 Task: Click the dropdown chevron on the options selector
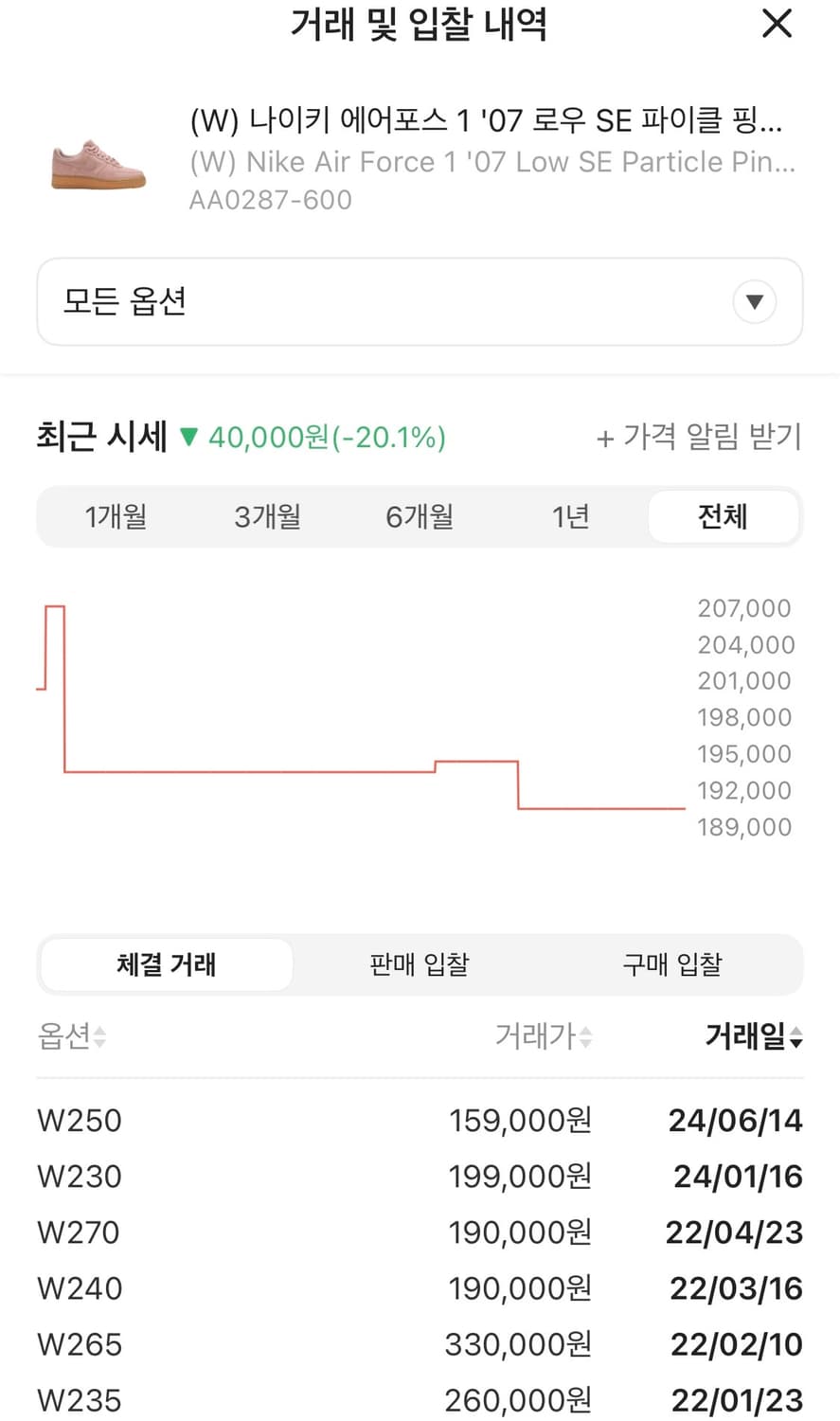755,301
